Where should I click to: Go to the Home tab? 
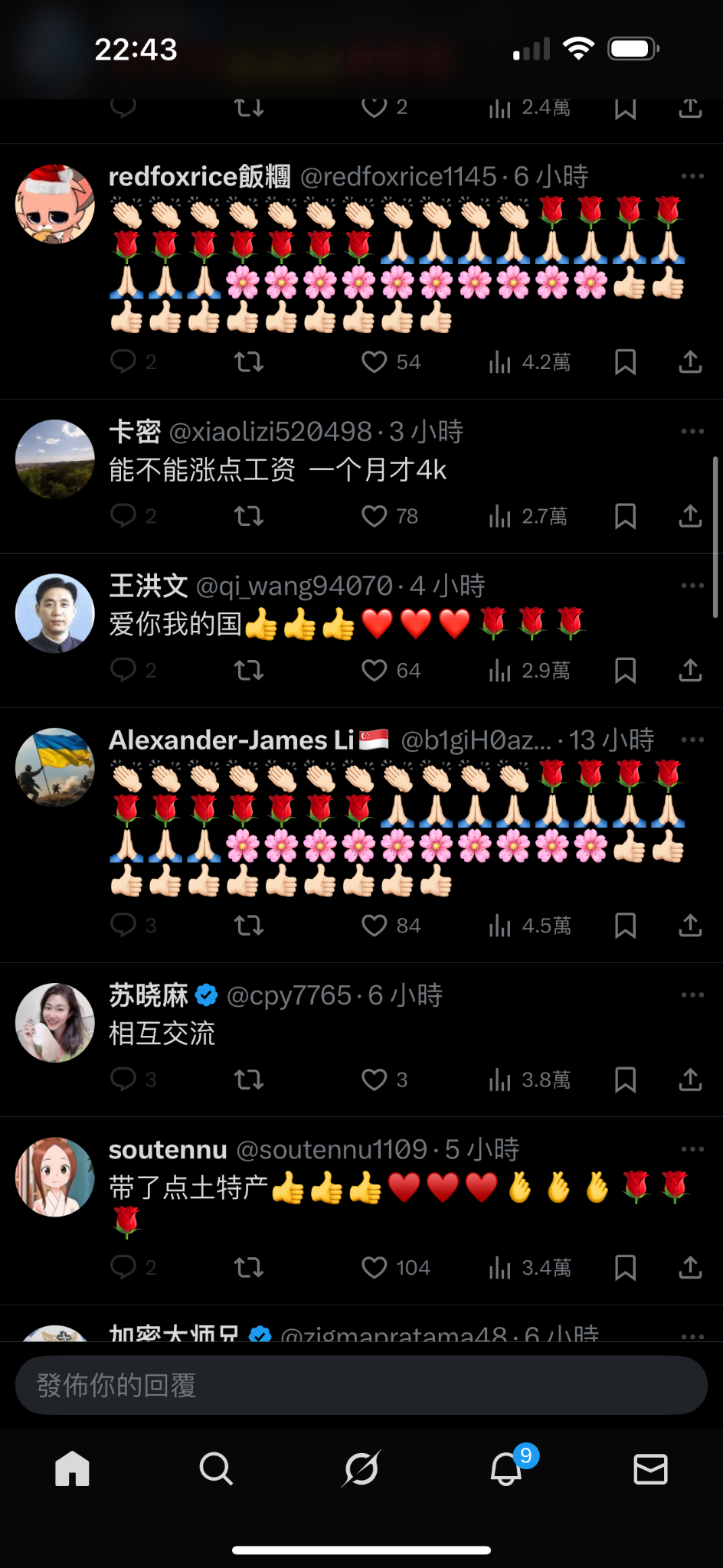[x=72, y=1468]
